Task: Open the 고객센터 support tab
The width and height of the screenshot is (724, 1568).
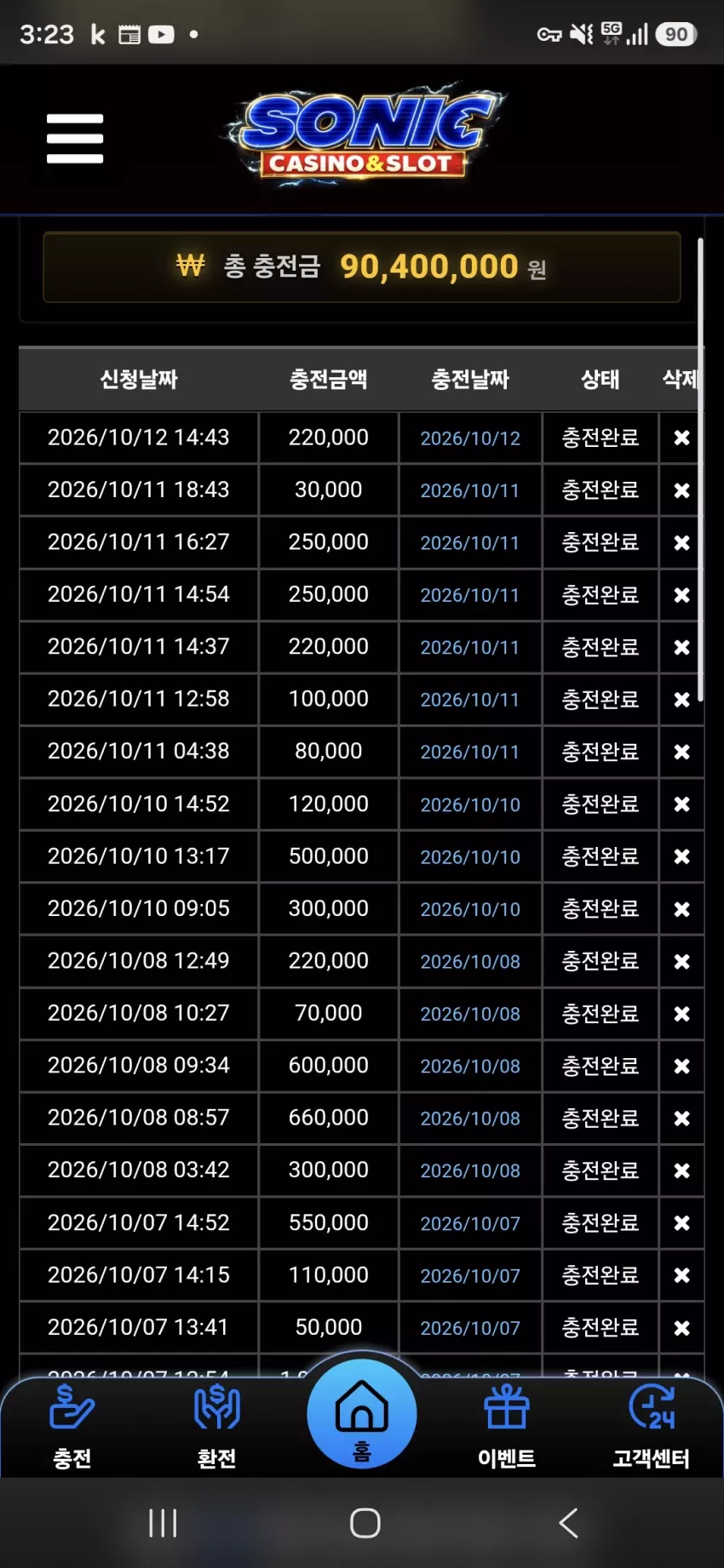Action: (652, 1428)
